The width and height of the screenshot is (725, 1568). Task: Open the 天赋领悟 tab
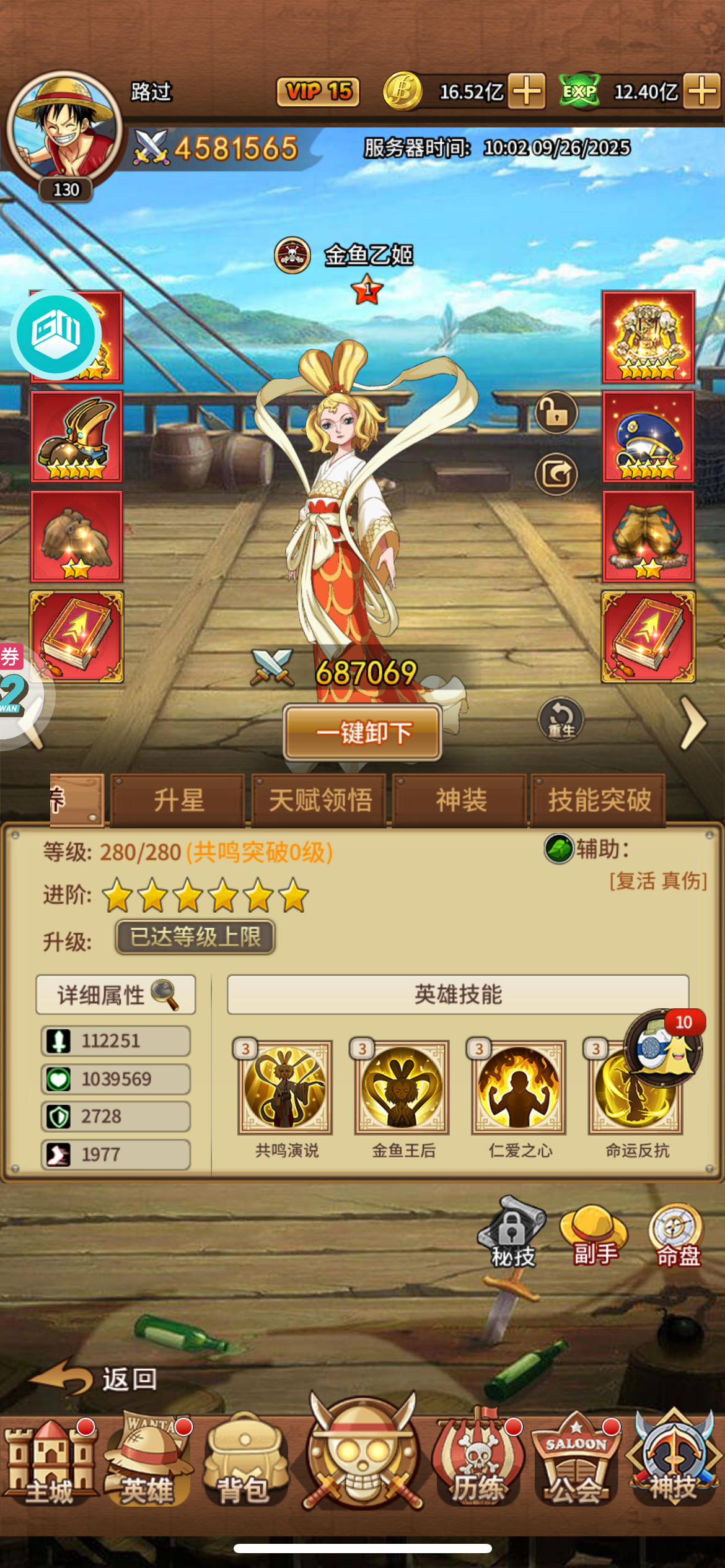coord(320,800)
